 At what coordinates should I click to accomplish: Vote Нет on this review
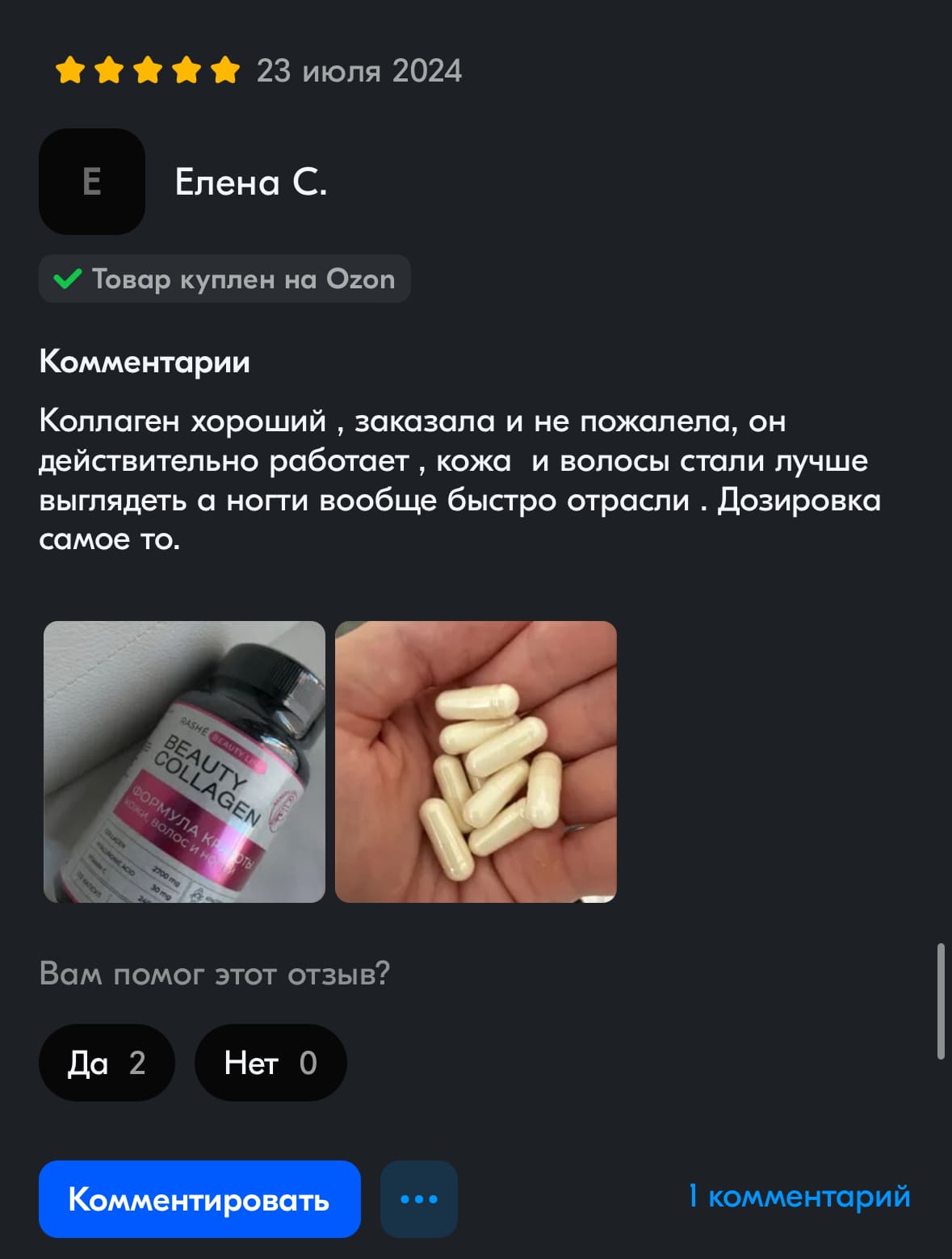pyautogui.click(x=271, y=1063)
